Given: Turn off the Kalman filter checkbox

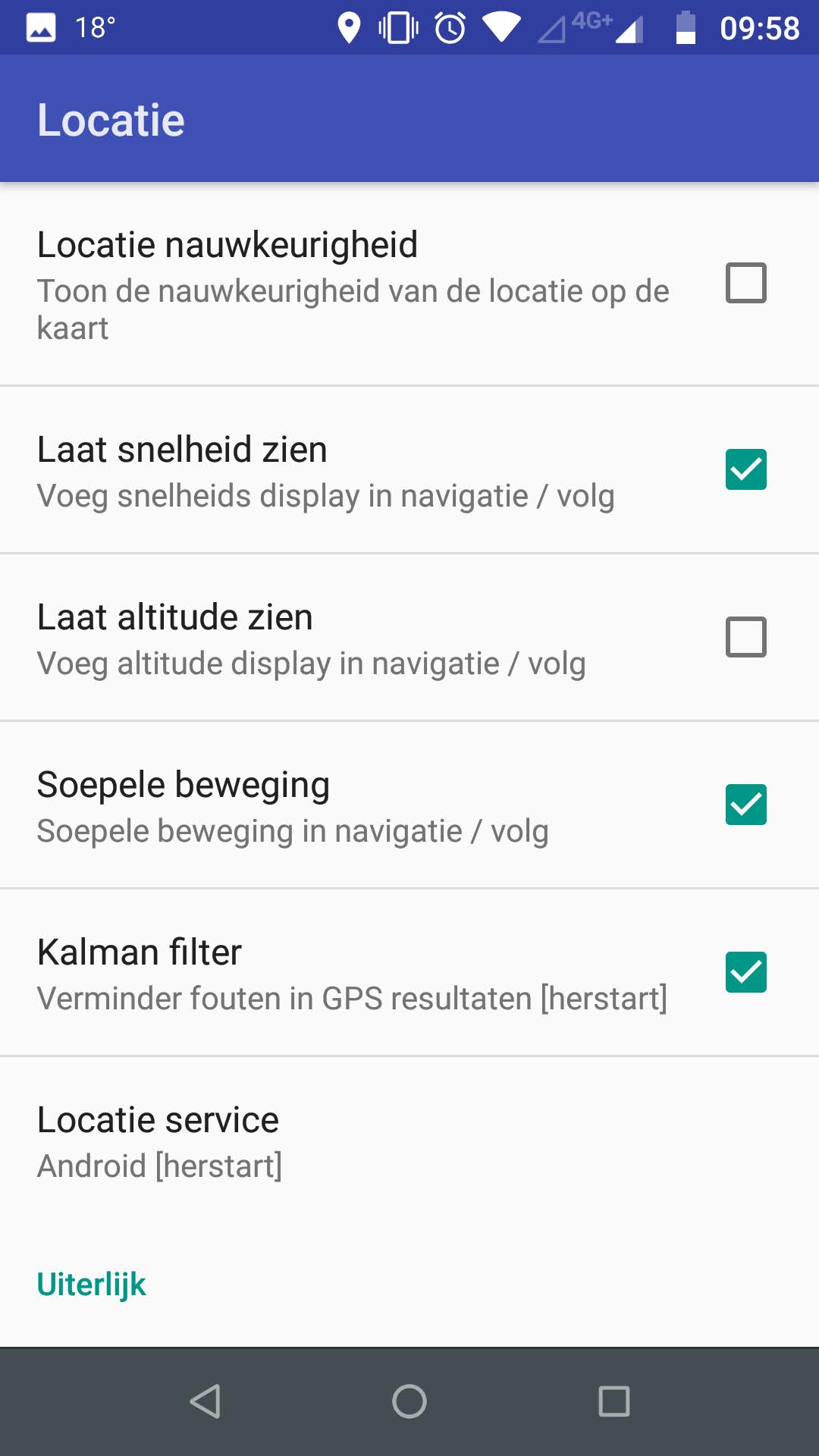Looking at the screenshot, I should point(745,972).
